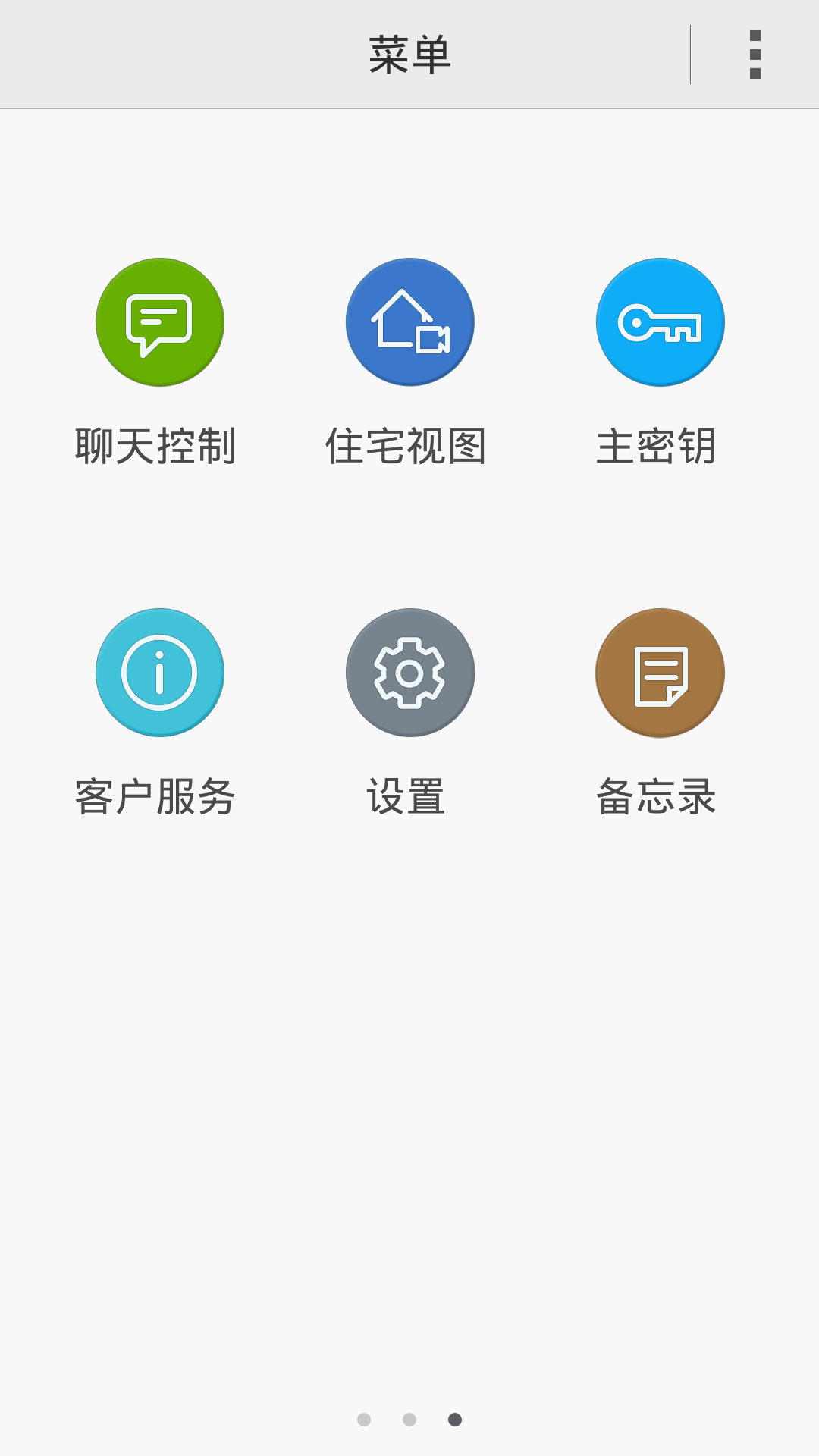819x1456 pixels.
Task: Open 主密钥 master key
Action: click(660, 322)
